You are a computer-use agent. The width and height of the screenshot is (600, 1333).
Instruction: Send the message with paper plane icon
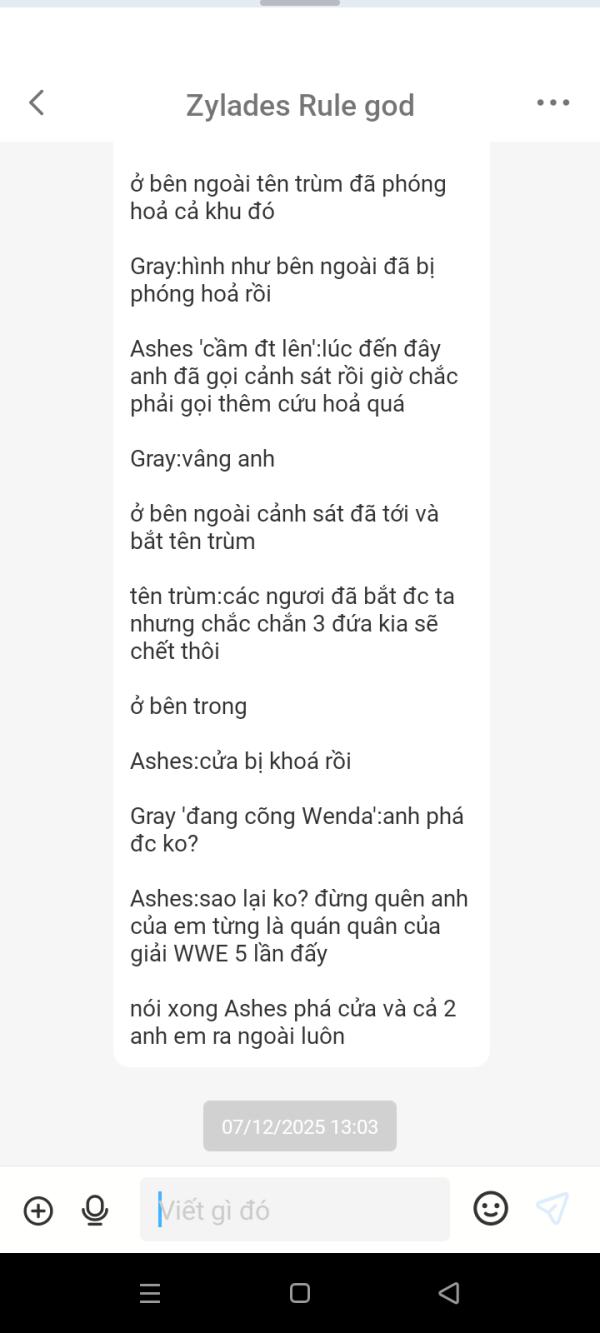point(552,1209)
